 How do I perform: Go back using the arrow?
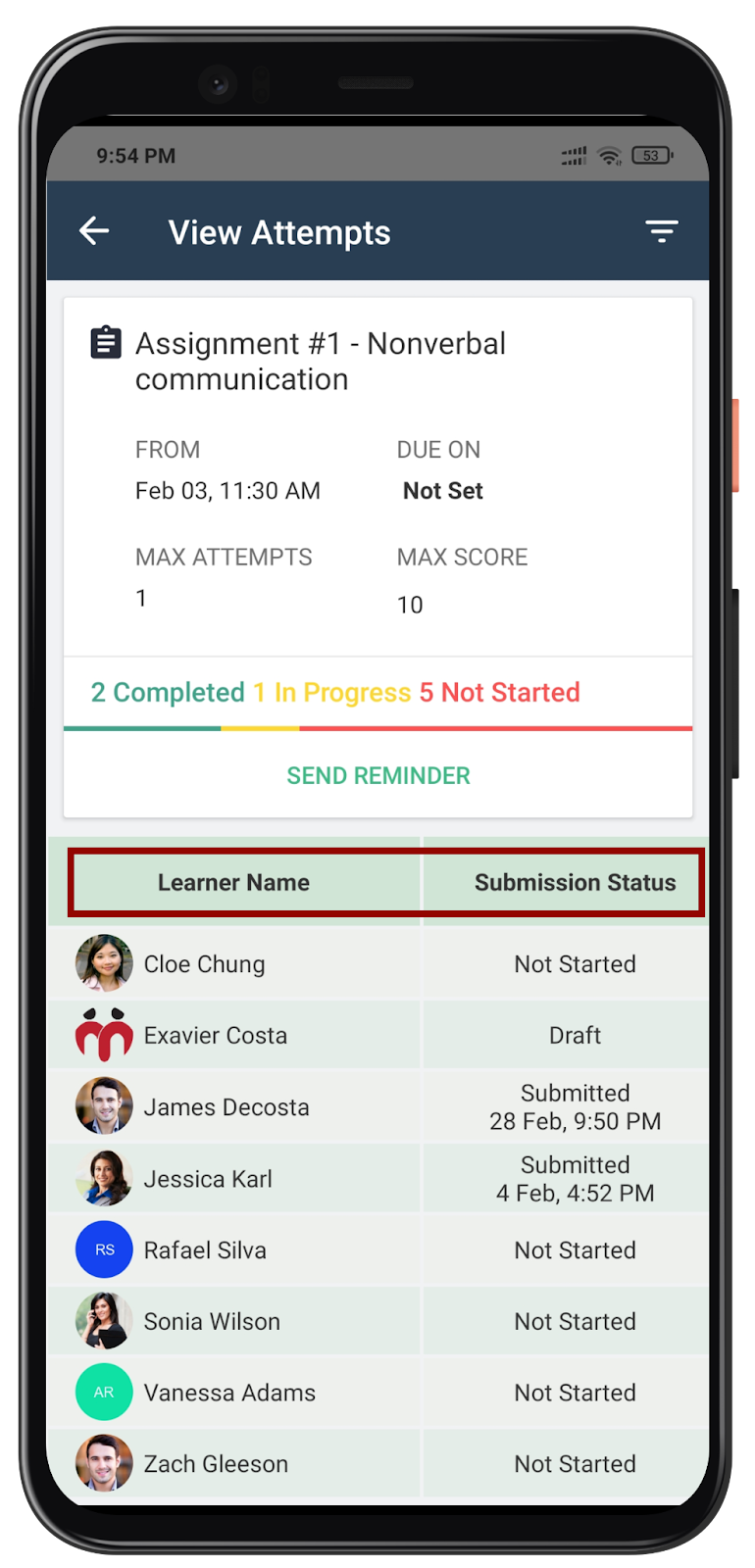[x=94, y=231]
